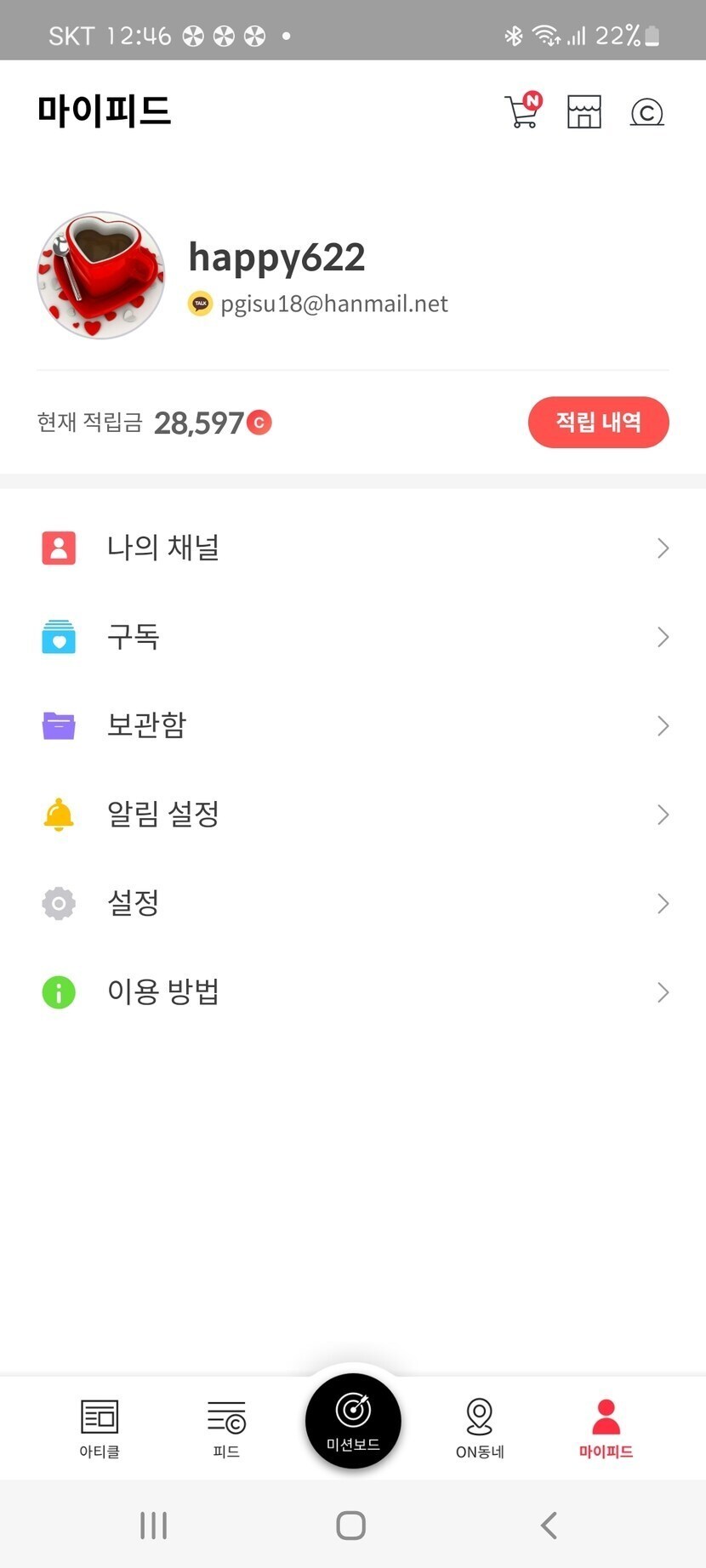Go to 알림 설정
Image resolution: width=706 pixels, height=1568 pixels.
coord(353,815)
